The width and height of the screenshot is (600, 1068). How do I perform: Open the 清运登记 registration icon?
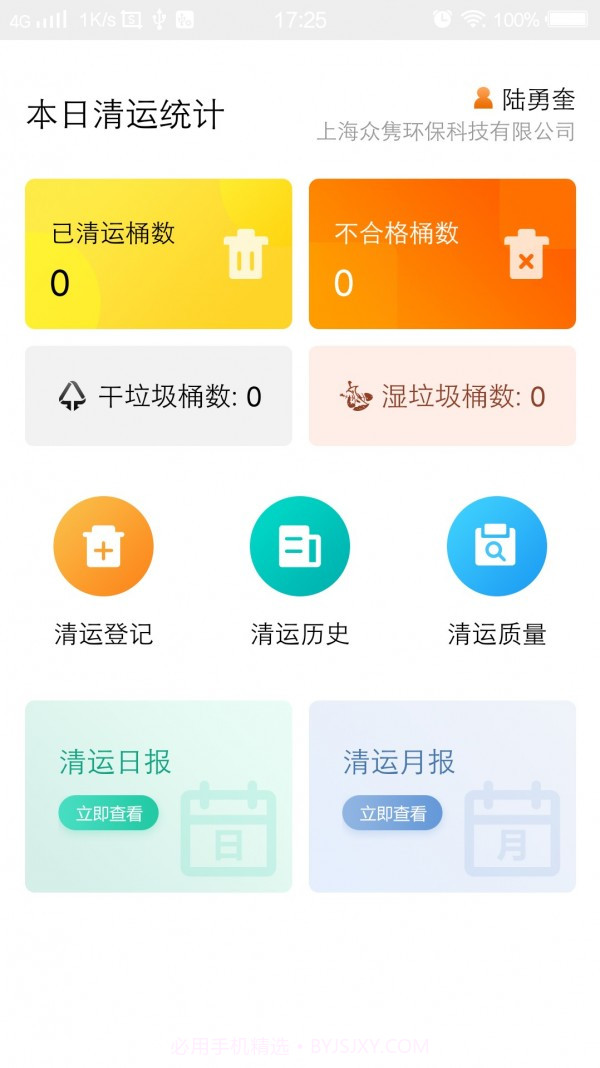click(x=103, y=547)
